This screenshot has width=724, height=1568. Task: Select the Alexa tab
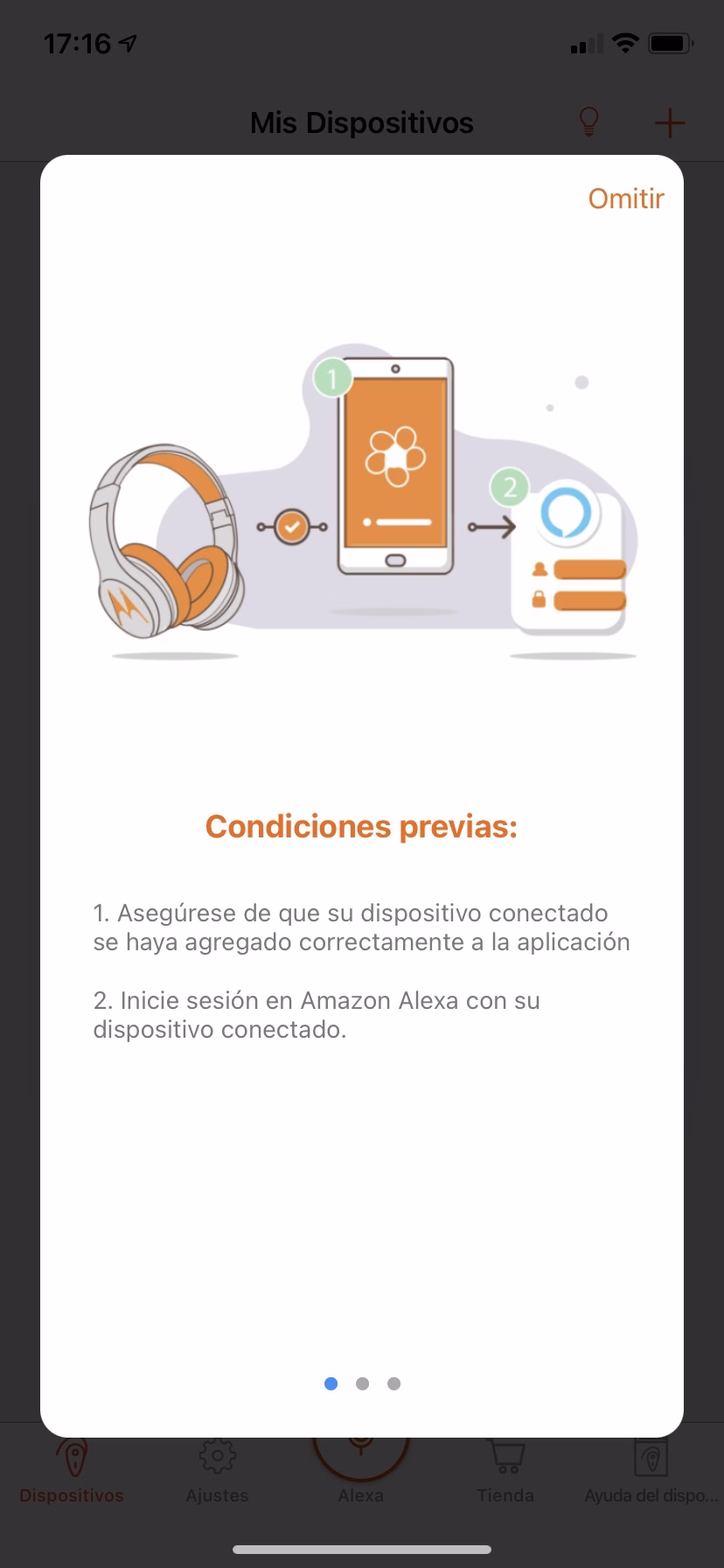[x=361, y=1471]
